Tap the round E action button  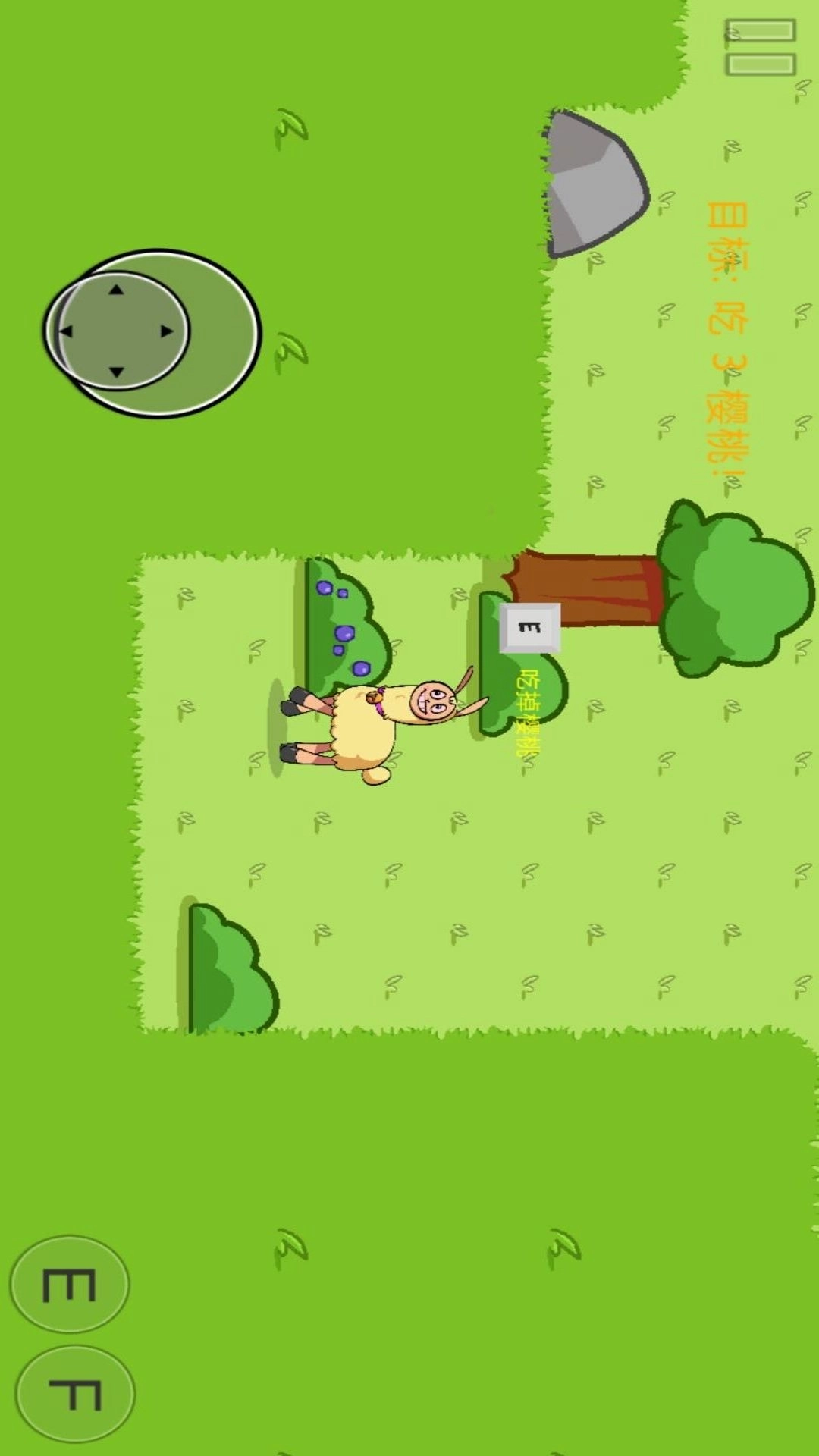pos(70,1285)
